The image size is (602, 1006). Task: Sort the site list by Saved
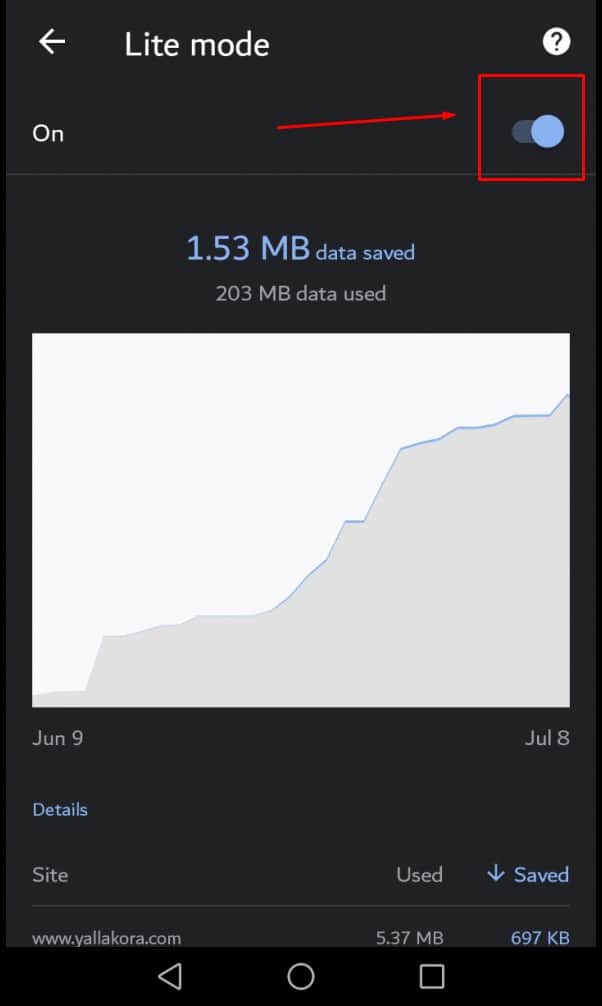528,874
